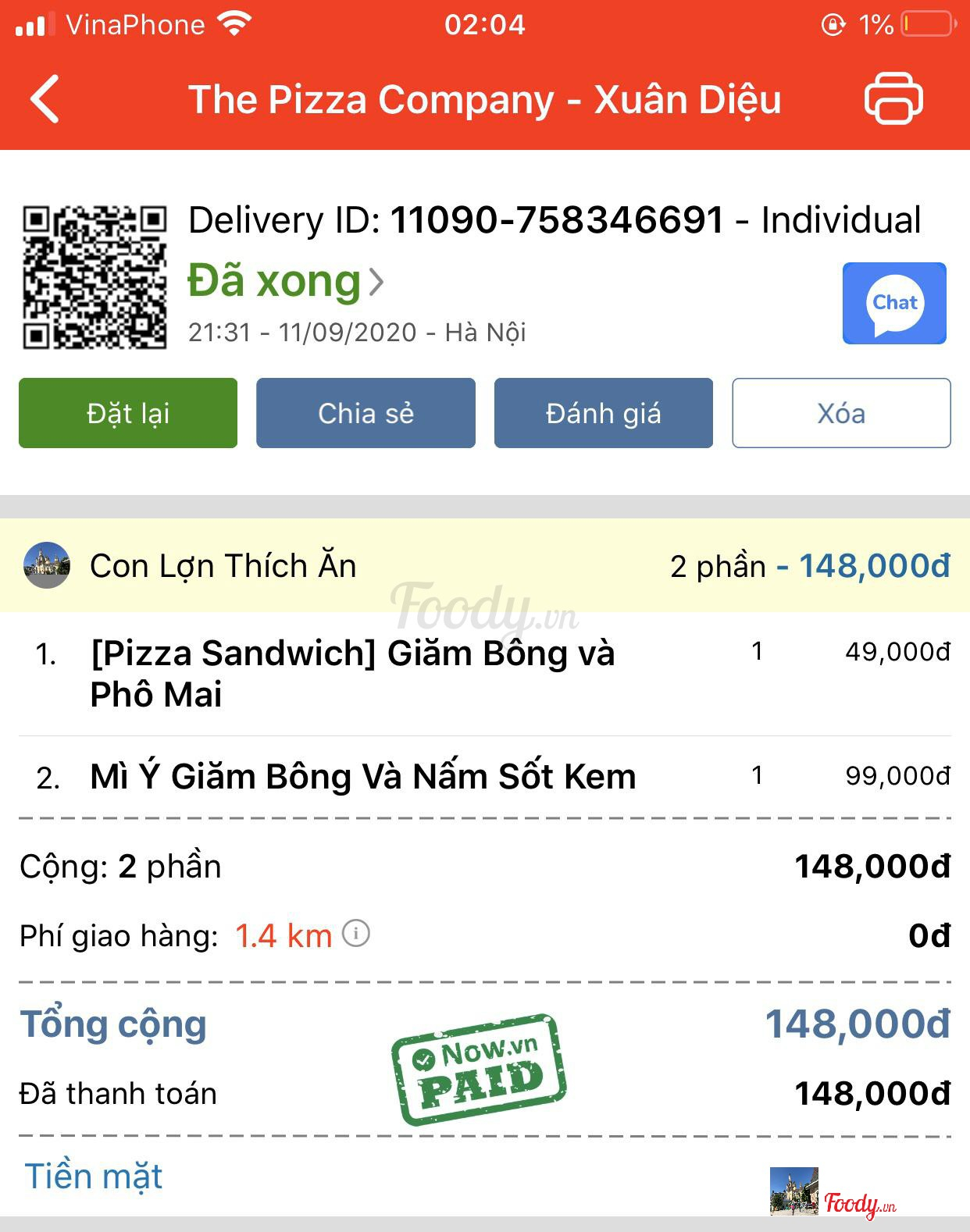Go back using the header arrow

(x=45, y=99)
